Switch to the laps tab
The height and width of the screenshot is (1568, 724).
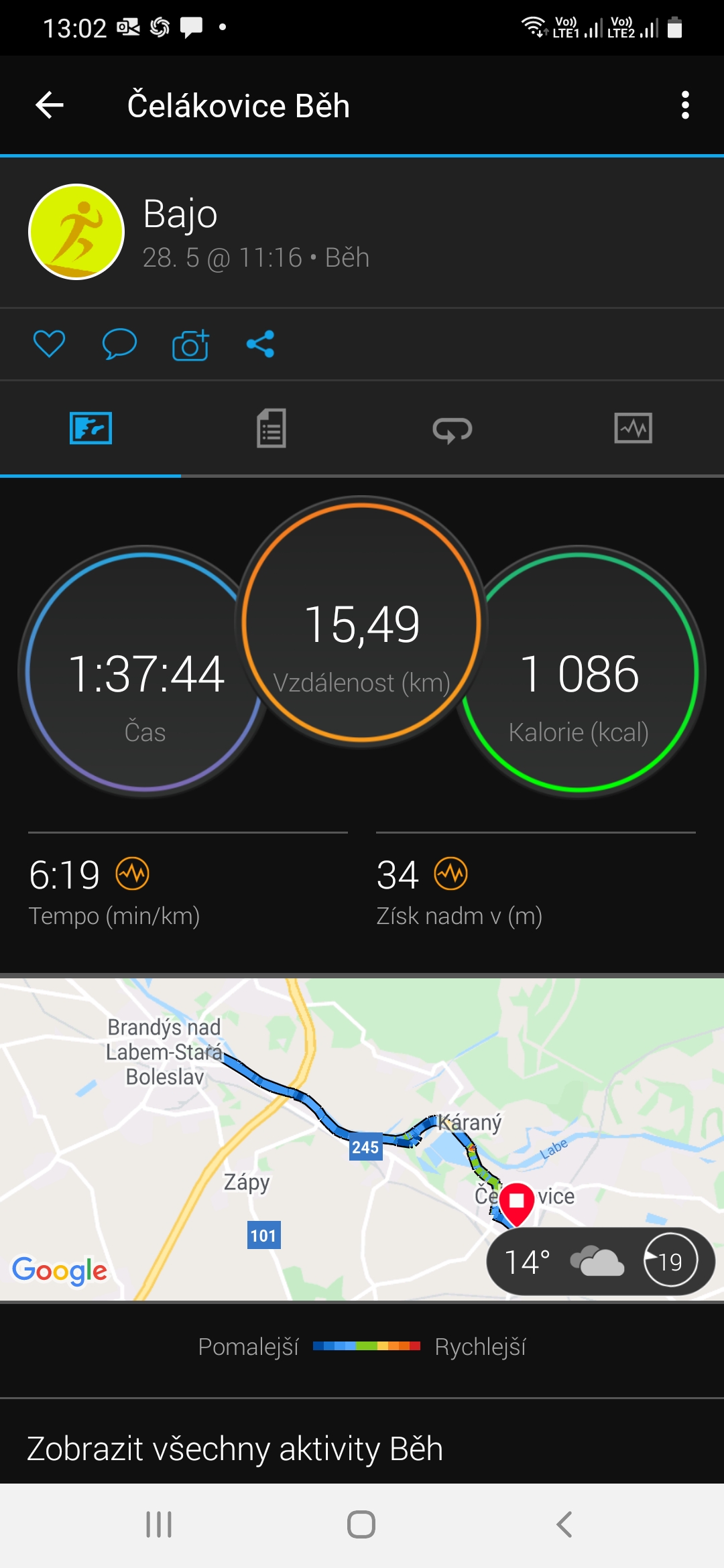point(452,430)
